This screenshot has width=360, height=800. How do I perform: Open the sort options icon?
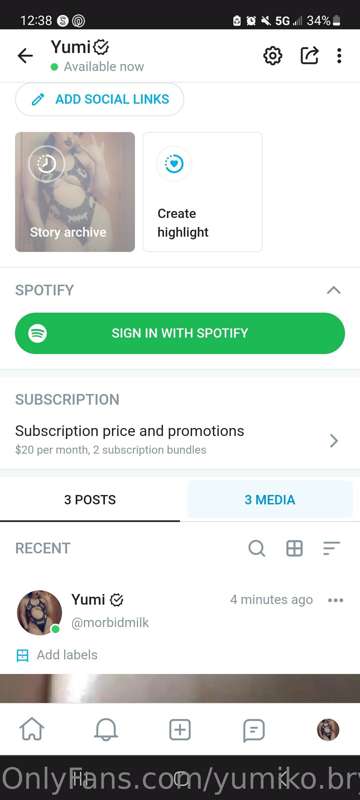pos(331,548)
